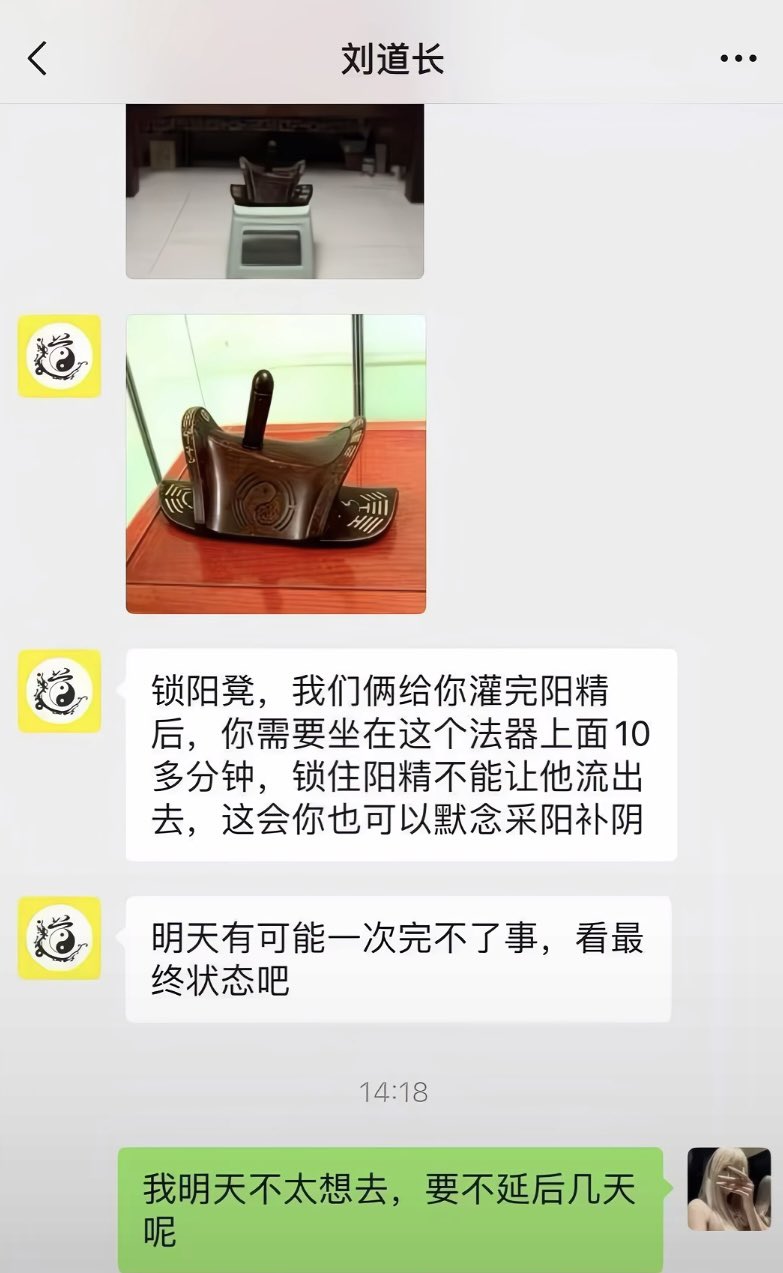View 刘道长's profile via the 明天有可能 message avatar
The width and height of the screenshot is (783, 1273).
[x=60, y=938]
